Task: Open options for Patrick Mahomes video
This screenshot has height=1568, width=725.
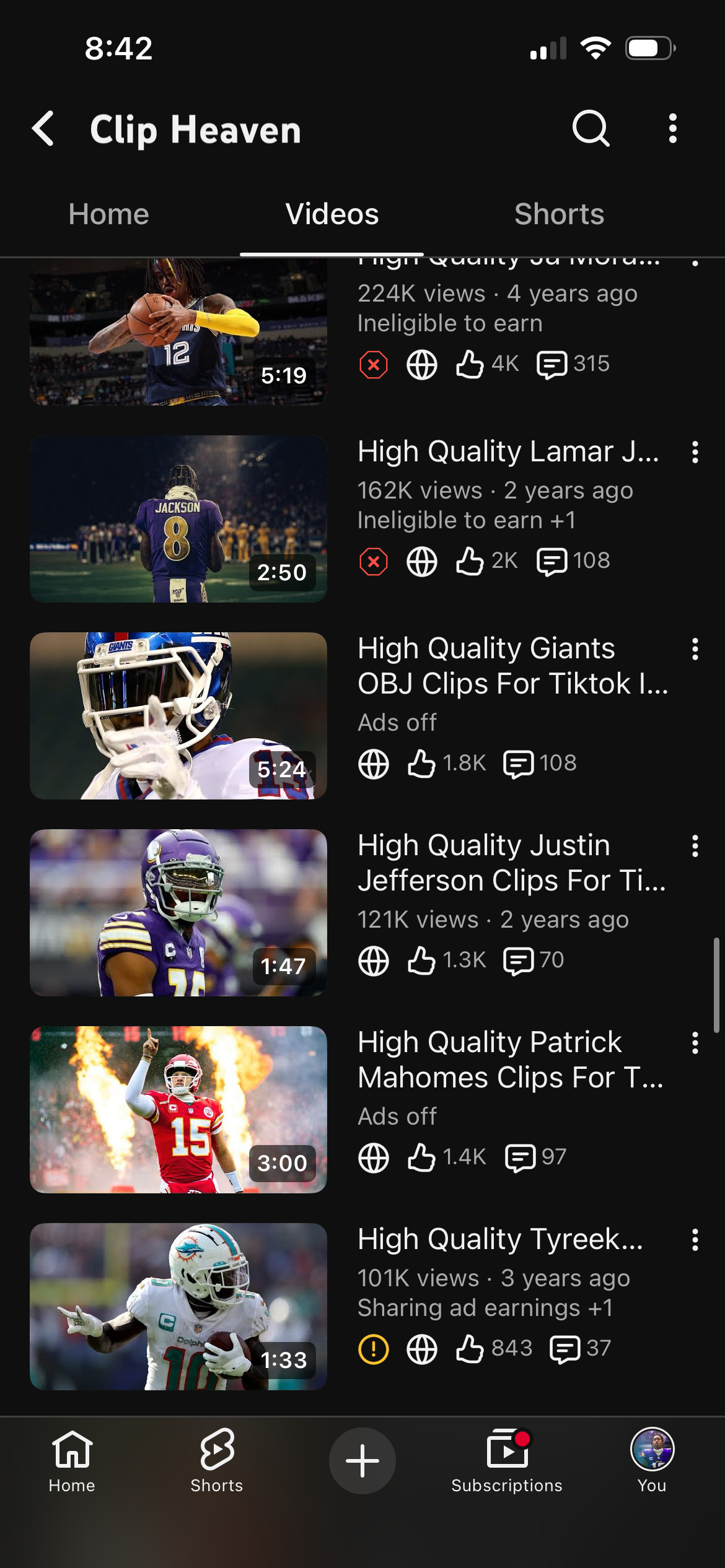Action: [695, 1043]
